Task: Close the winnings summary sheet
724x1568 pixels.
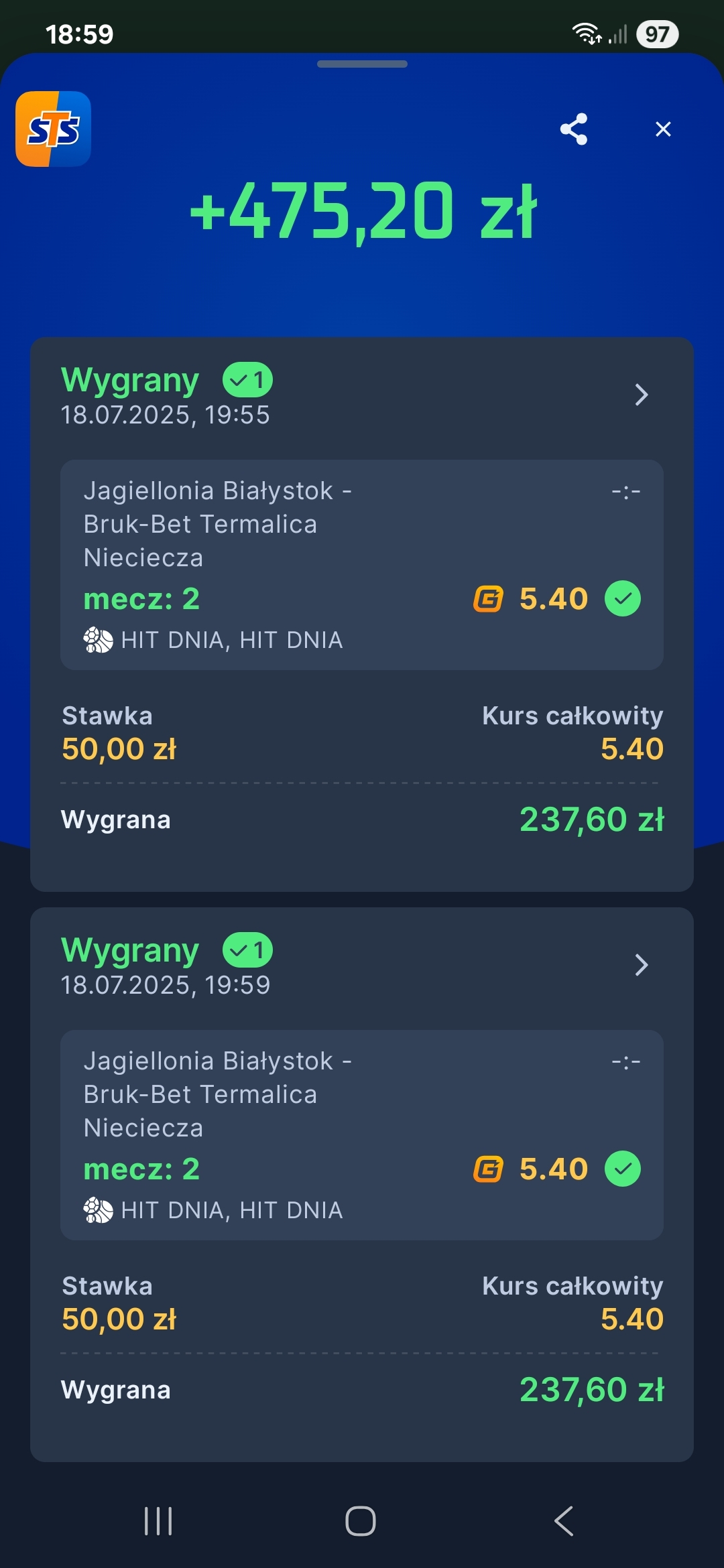Action: pos(663,129)
